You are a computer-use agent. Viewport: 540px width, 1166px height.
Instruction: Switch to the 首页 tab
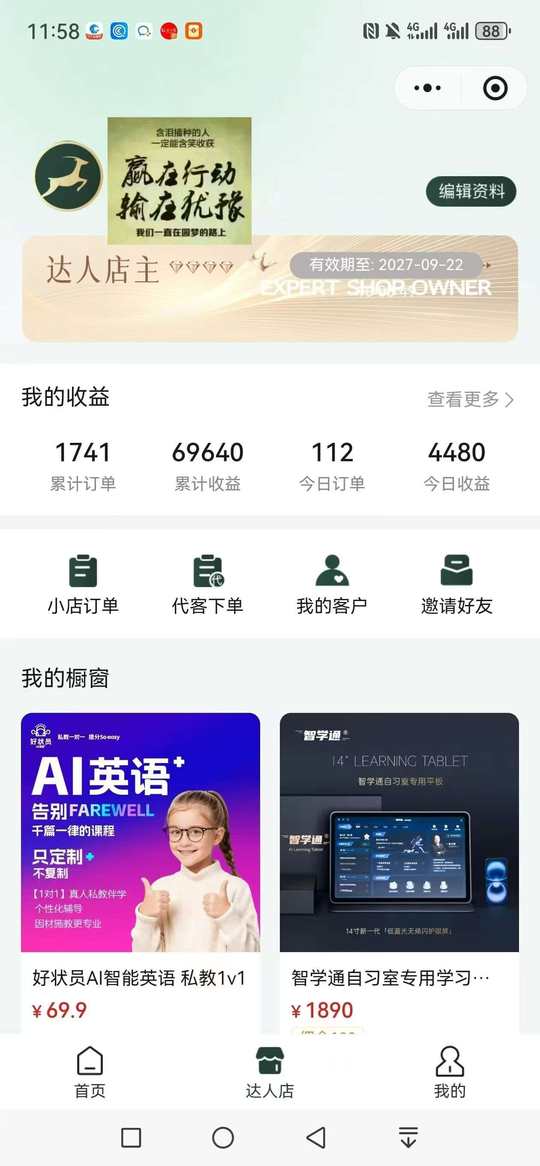tap(90, 1073)
